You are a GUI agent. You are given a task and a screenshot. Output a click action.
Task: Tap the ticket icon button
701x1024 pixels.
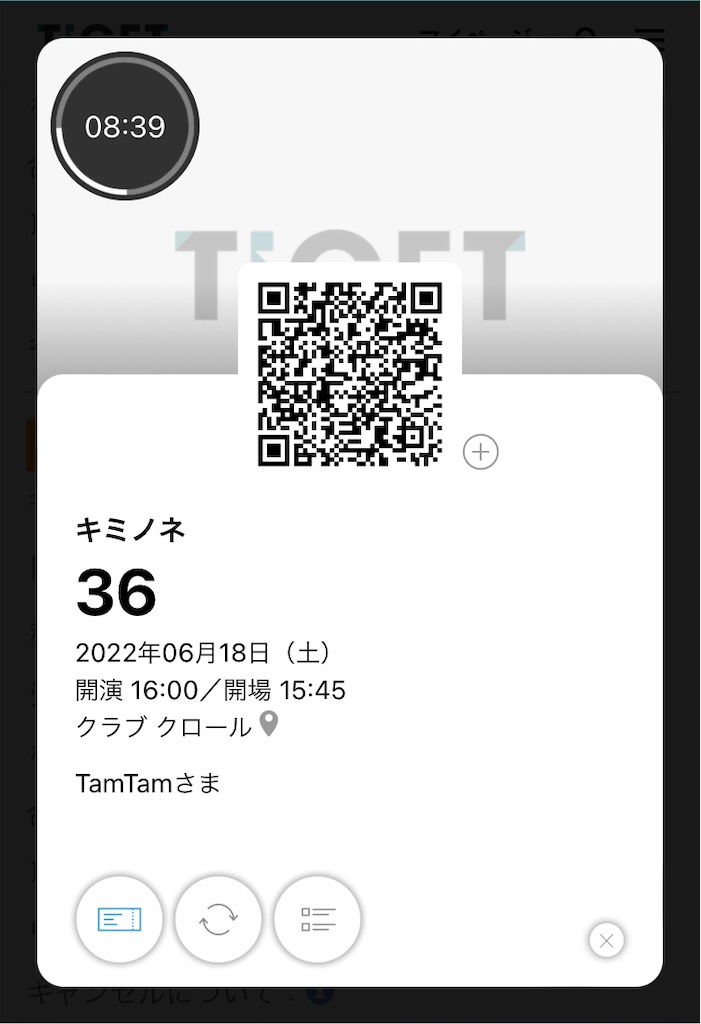(120, 919)
